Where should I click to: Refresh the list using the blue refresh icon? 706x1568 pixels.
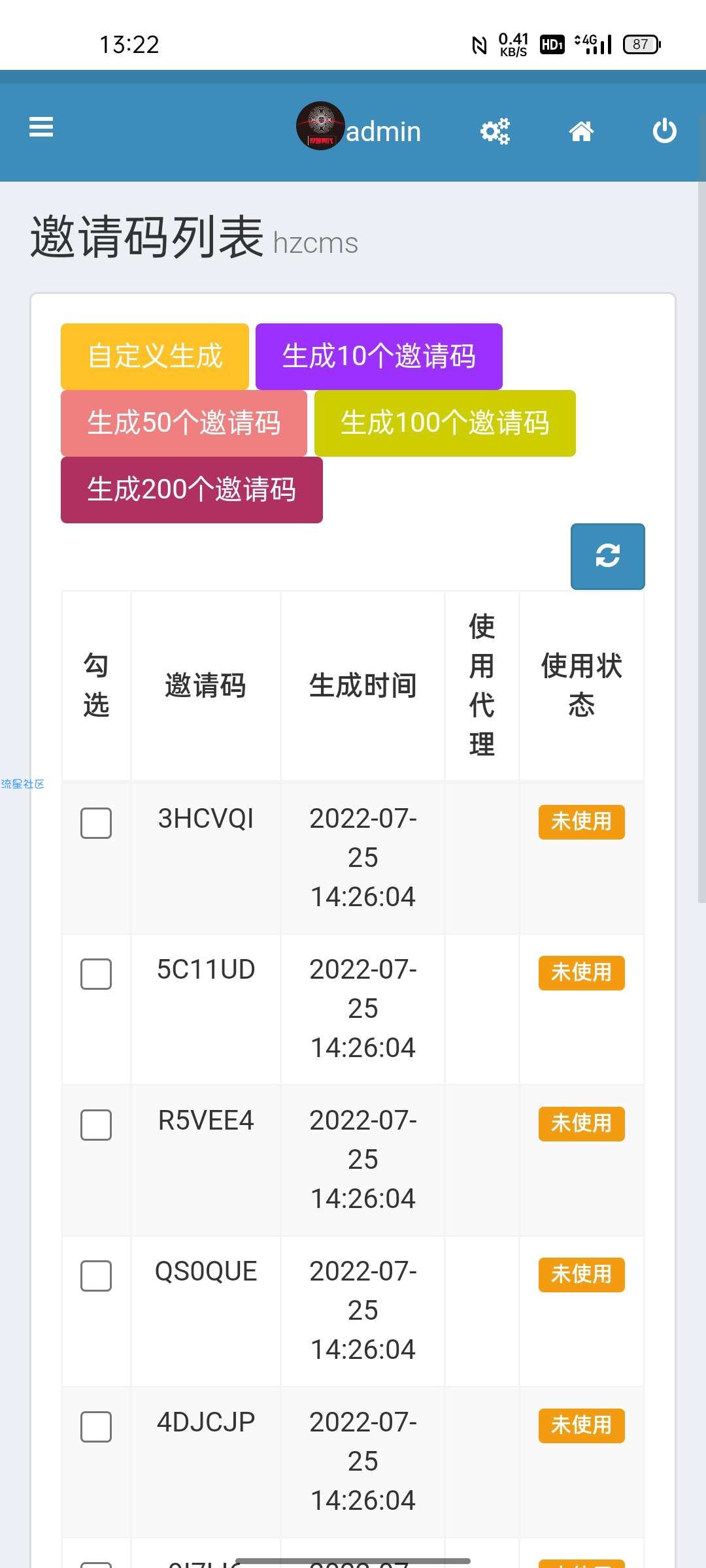tap(607, 556)
